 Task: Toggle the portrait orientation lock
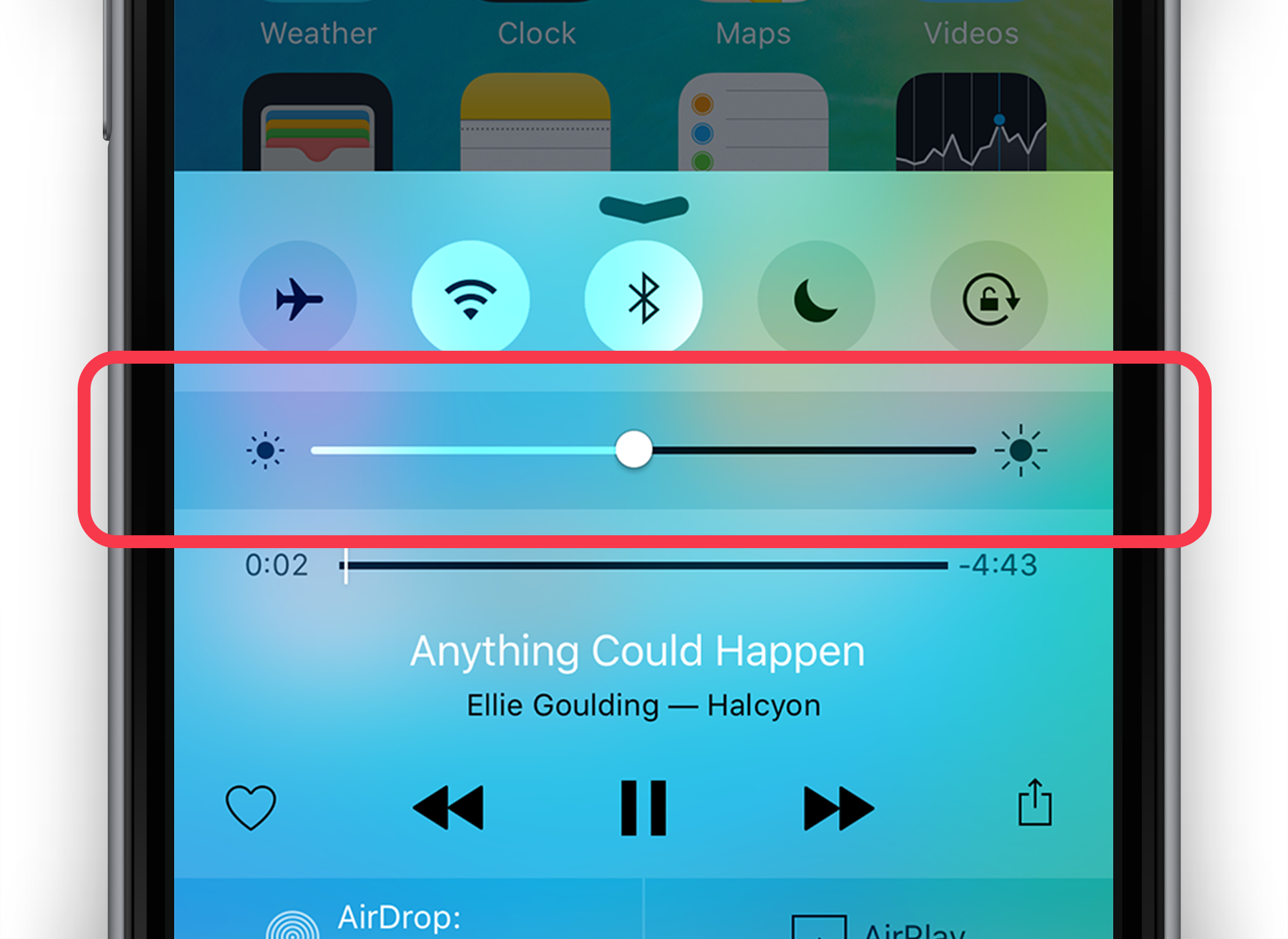click(989, 299)
